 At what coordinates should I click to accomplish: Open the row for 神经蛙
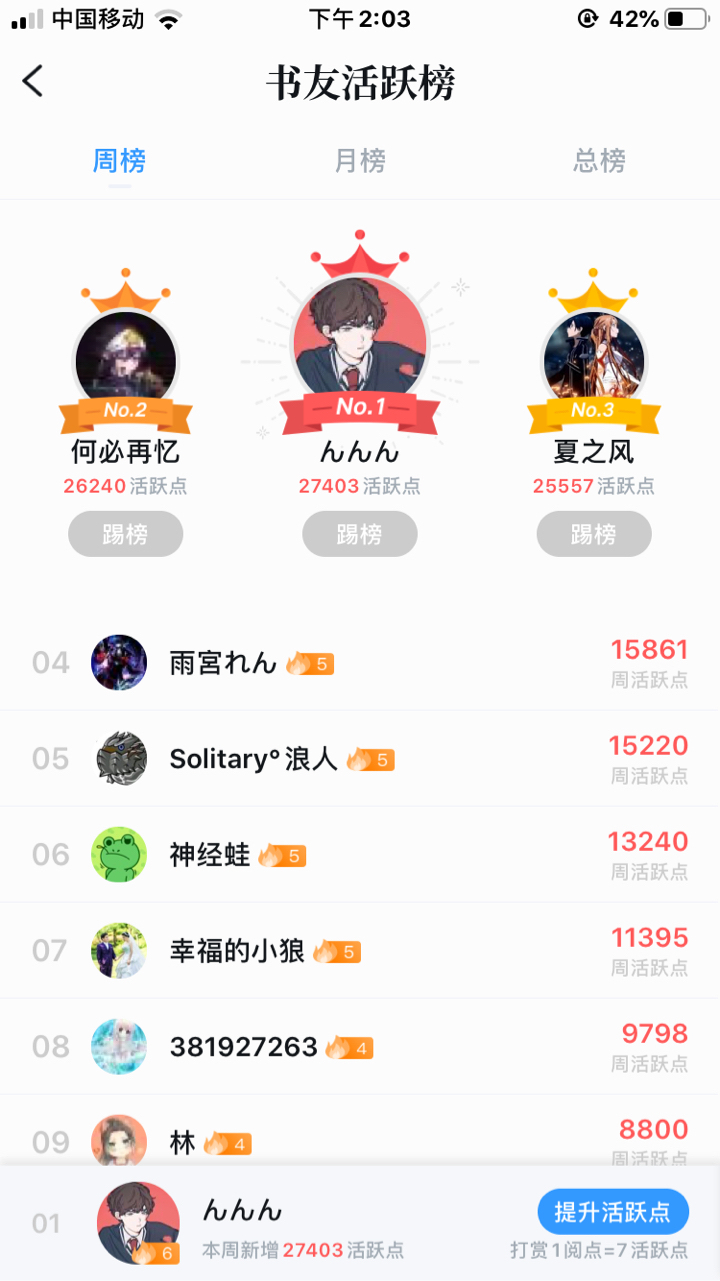pos(360,854)
